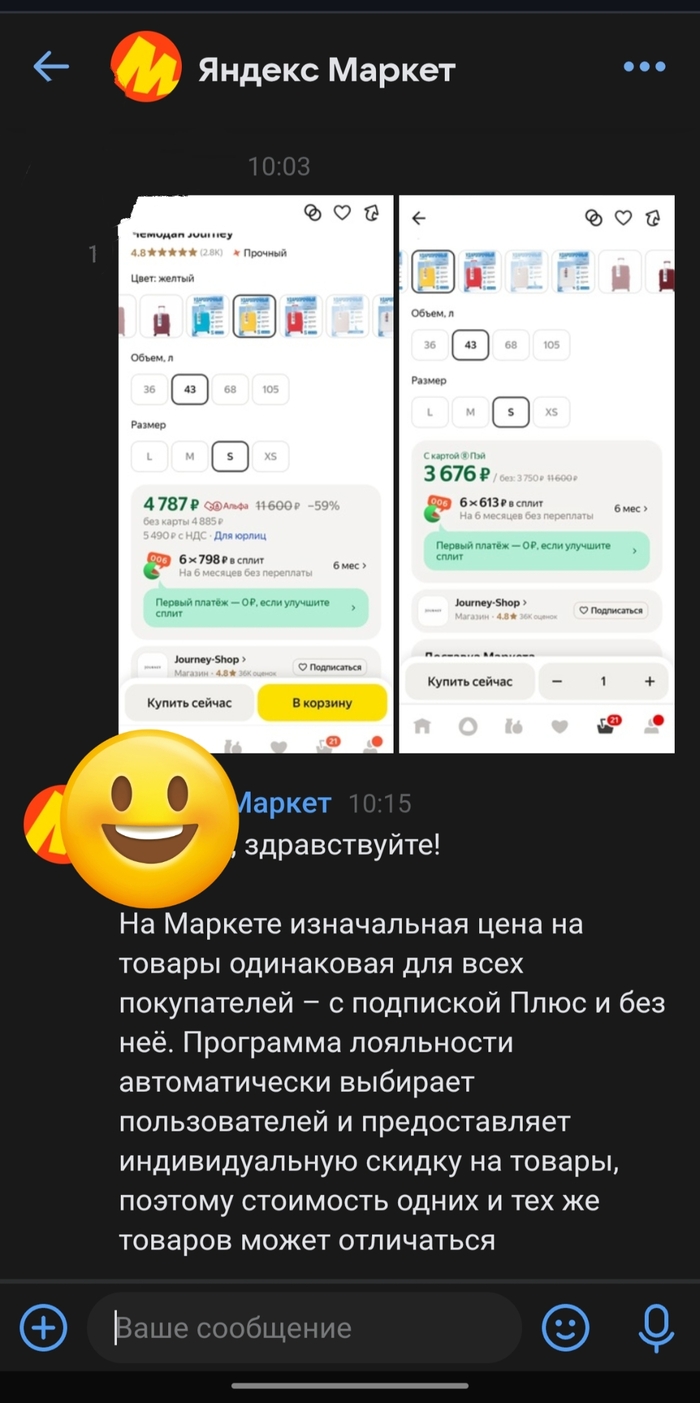
Task: Open the second attached screenshot with price 3 676 ₽
Action: pos(535,473)
